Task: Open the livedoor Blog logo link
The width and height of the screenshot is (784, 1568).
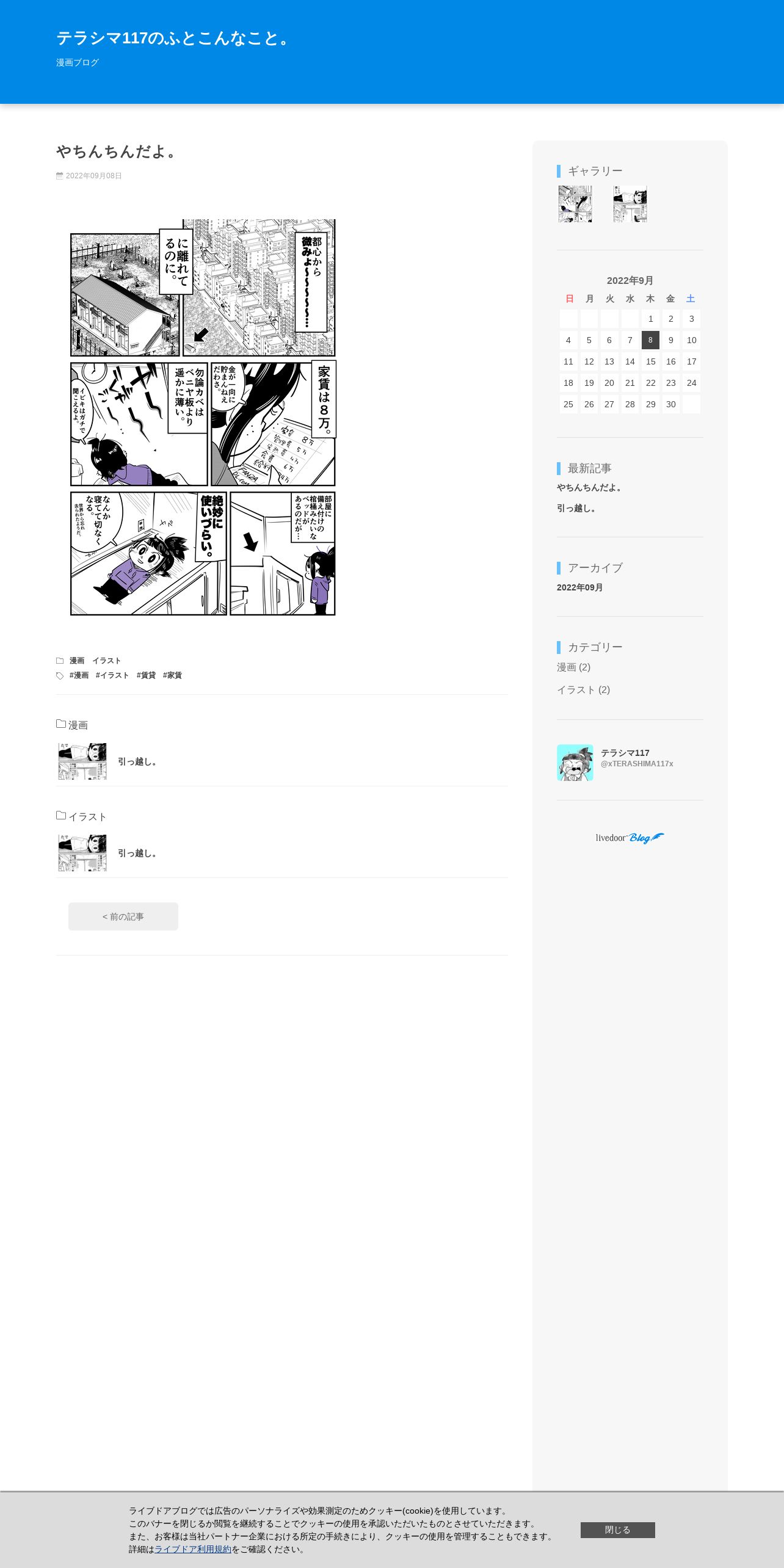Action: point(630,838)
